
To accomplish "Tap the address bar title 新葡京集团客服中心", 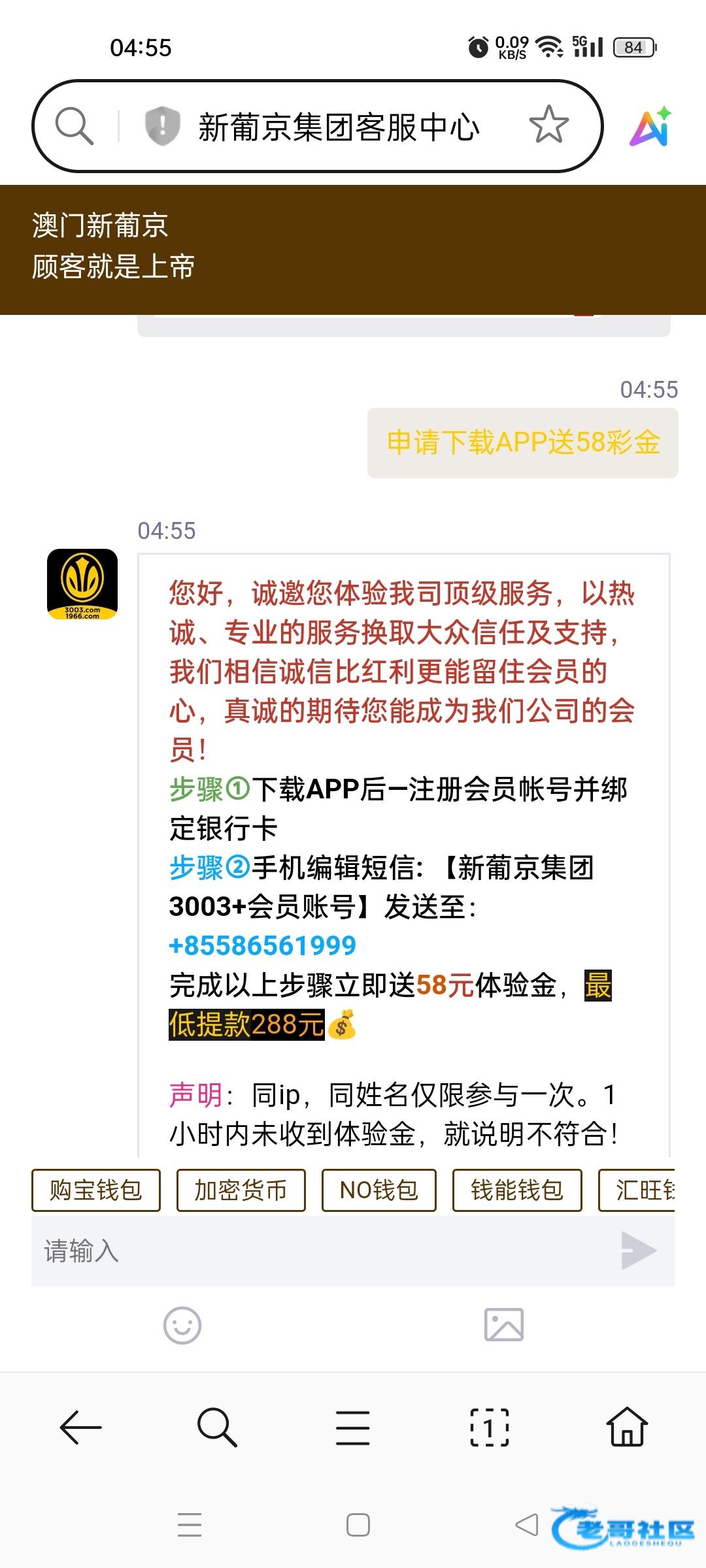I will [339, 127].
